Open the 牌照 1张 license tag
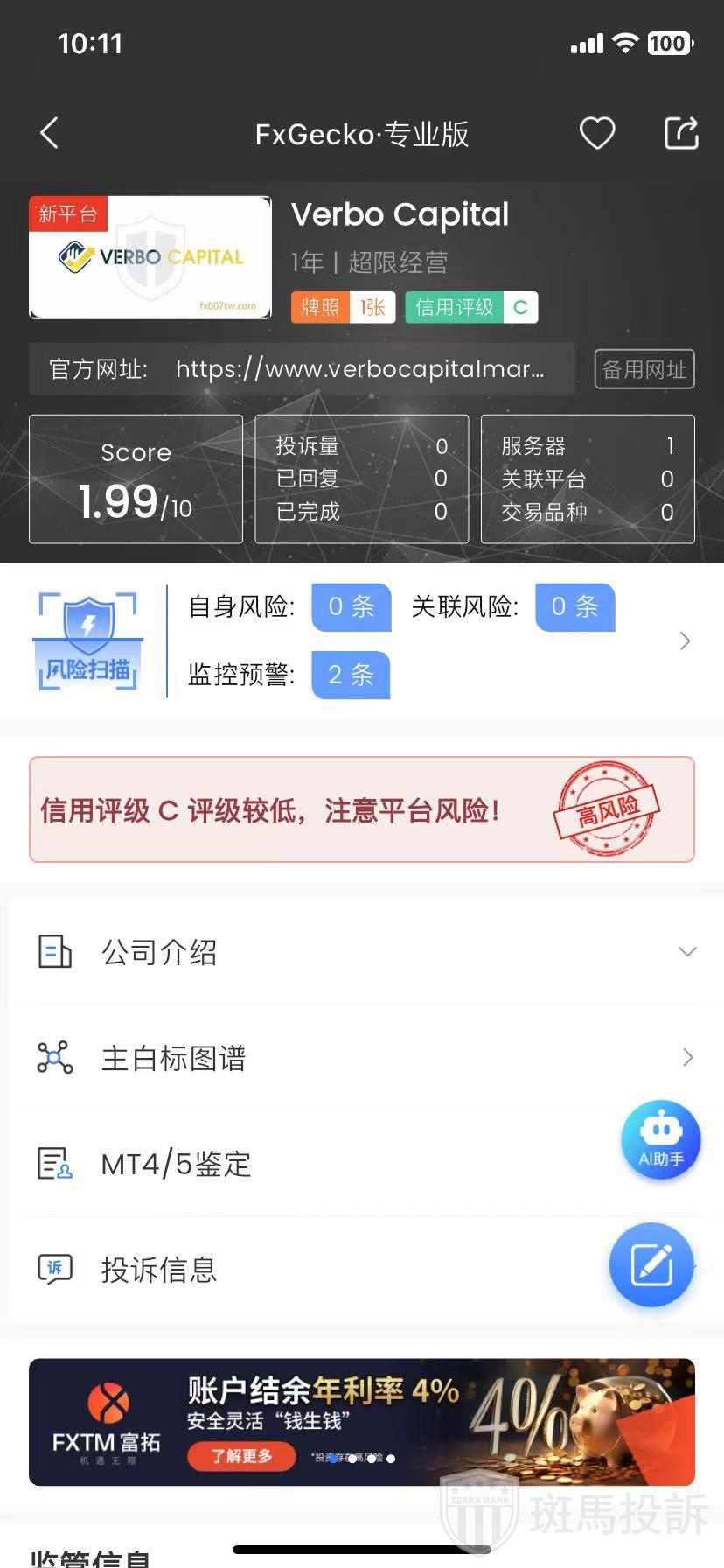The width and height of the screenshot is (724, 1568). pos(343,307)
